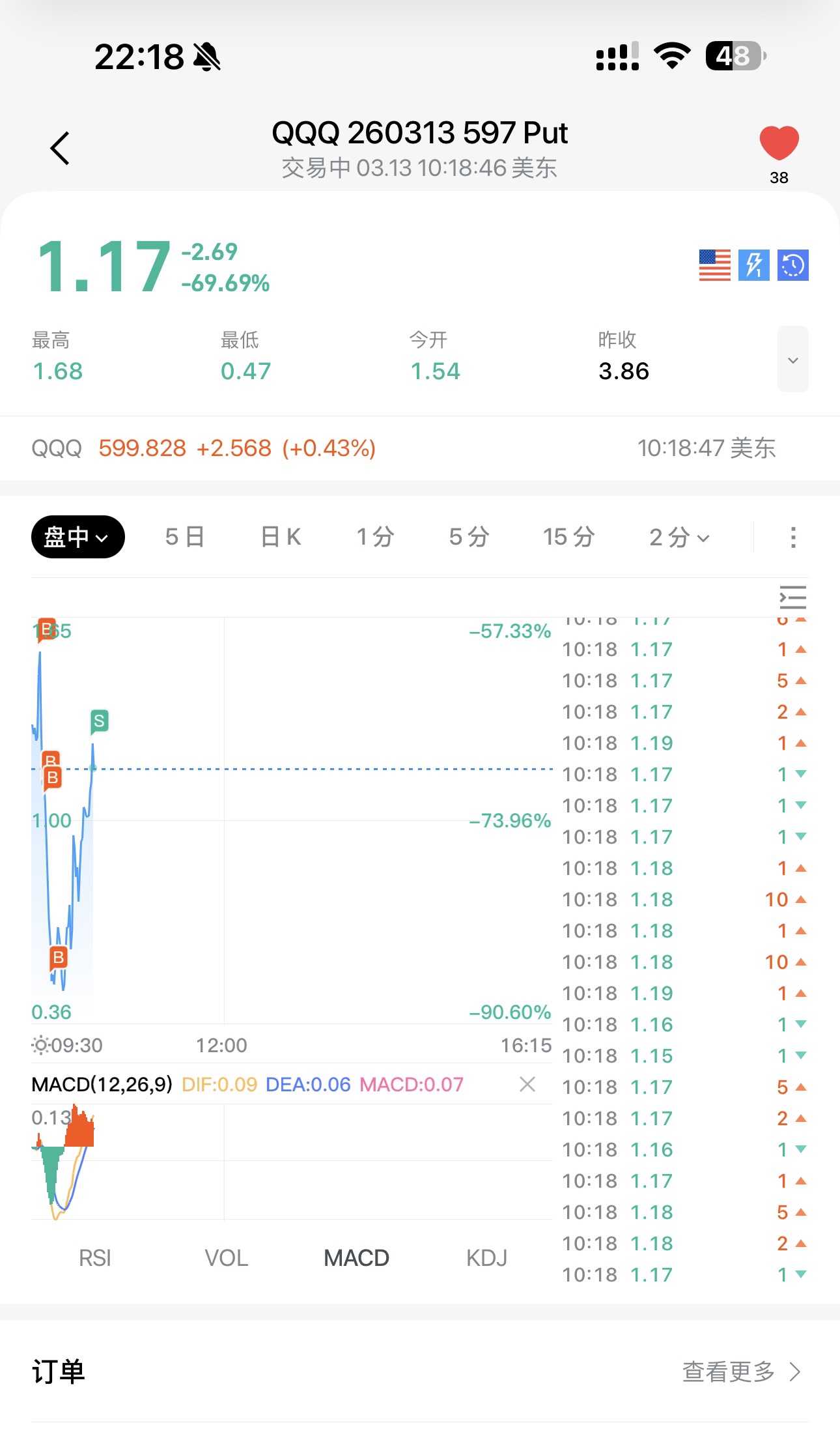Tap the lightning quick-trade icon
This screenshot has height=1434, width=840.
[753, 265]
